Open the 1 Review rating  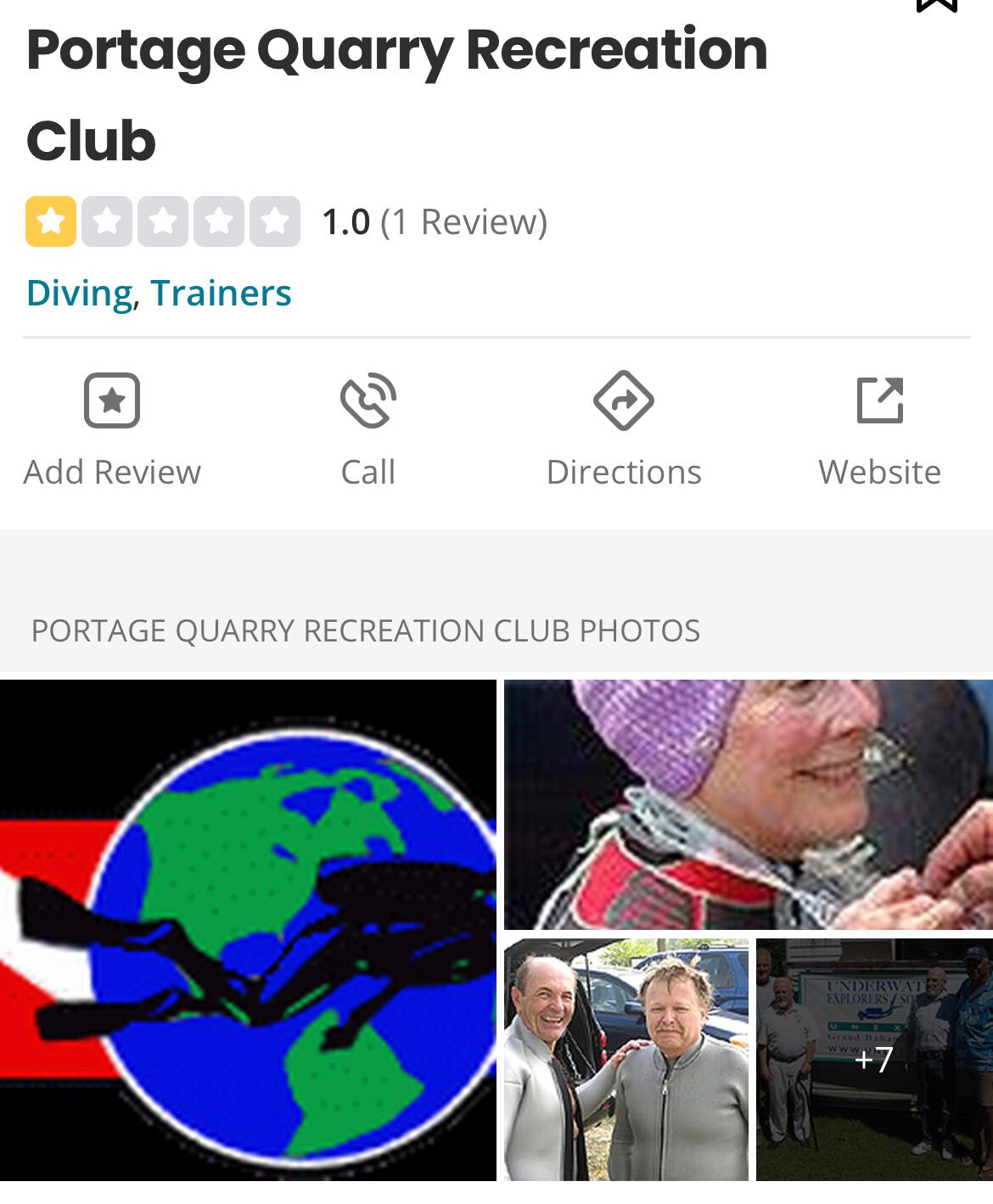(x=463, y=222)
